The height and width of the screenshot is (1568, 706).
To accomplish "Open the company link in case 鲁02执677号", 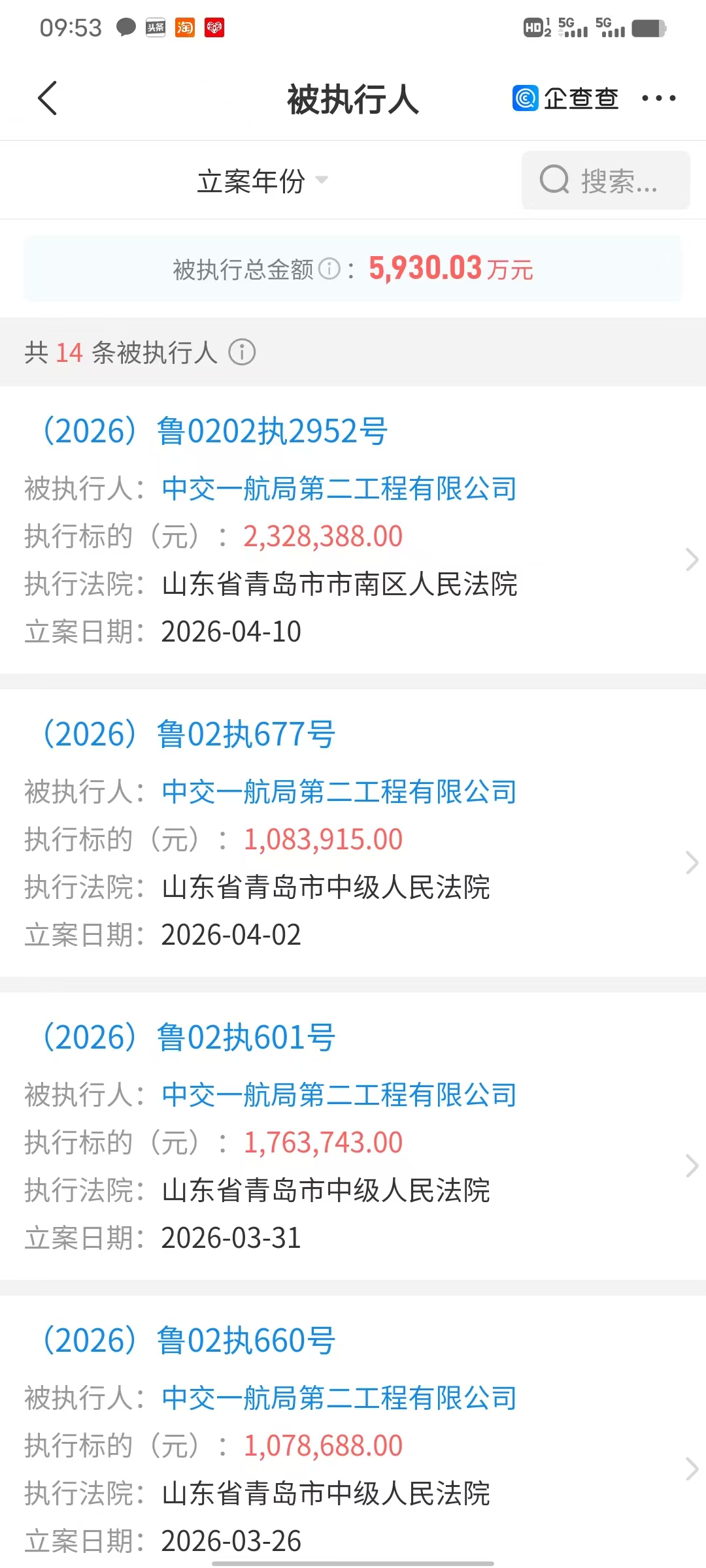I will coord(339,792).
